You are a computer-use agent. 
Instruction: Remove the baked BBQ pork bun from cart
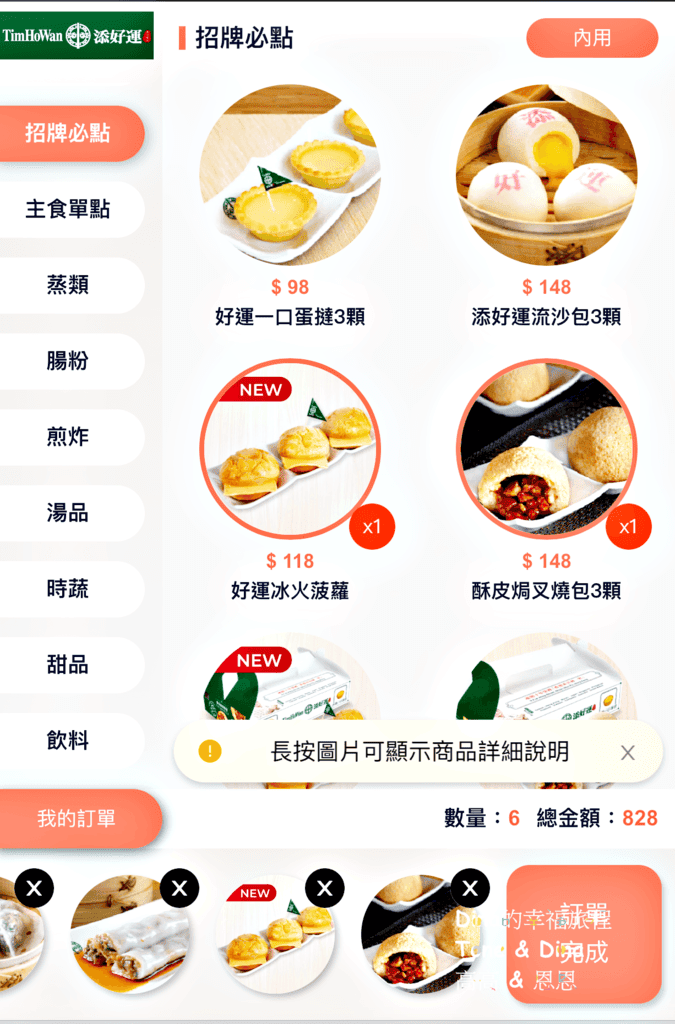pyautogui.click(x=470, y=888)
